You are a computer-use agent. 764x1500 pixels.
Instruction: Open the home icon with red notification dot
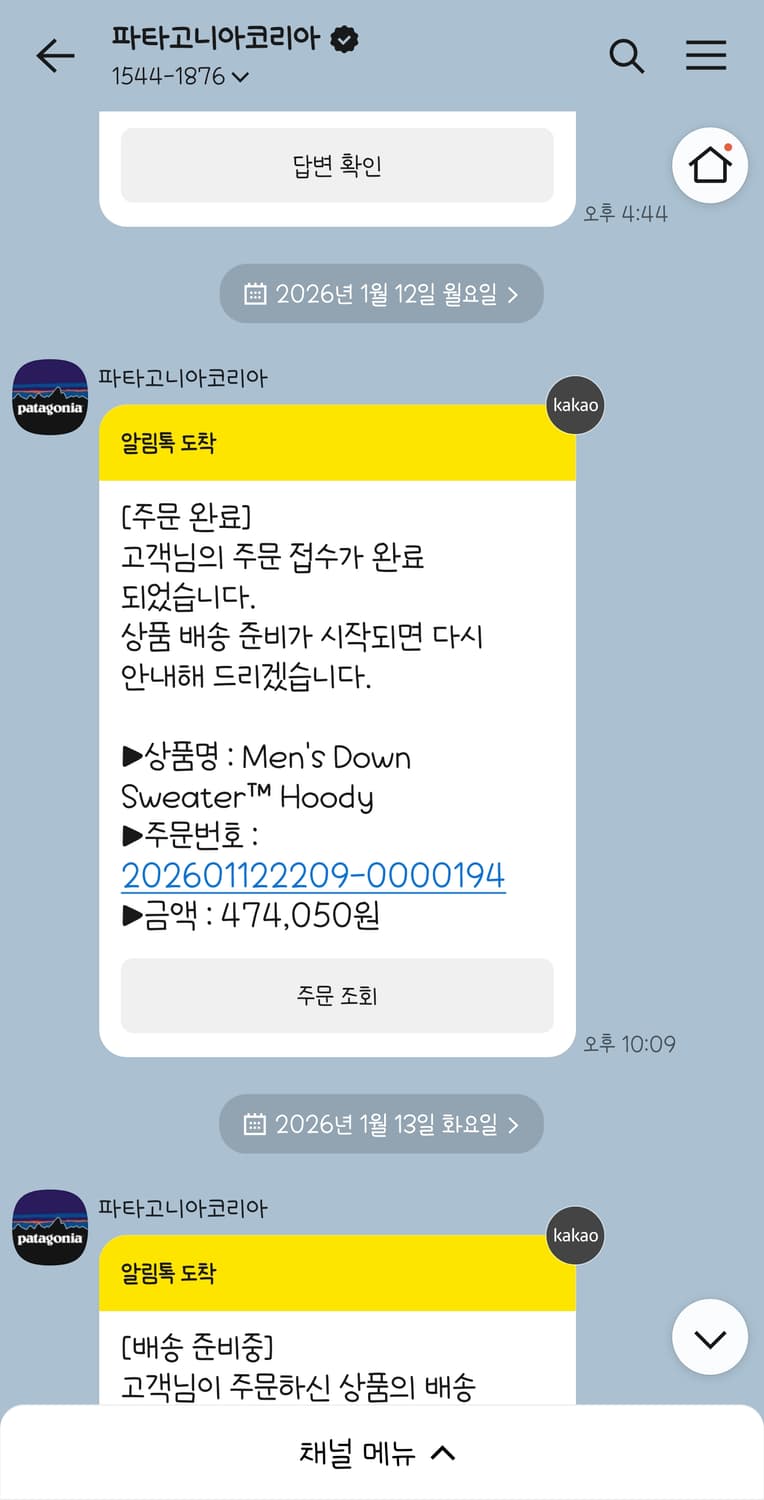click(710, 166)
